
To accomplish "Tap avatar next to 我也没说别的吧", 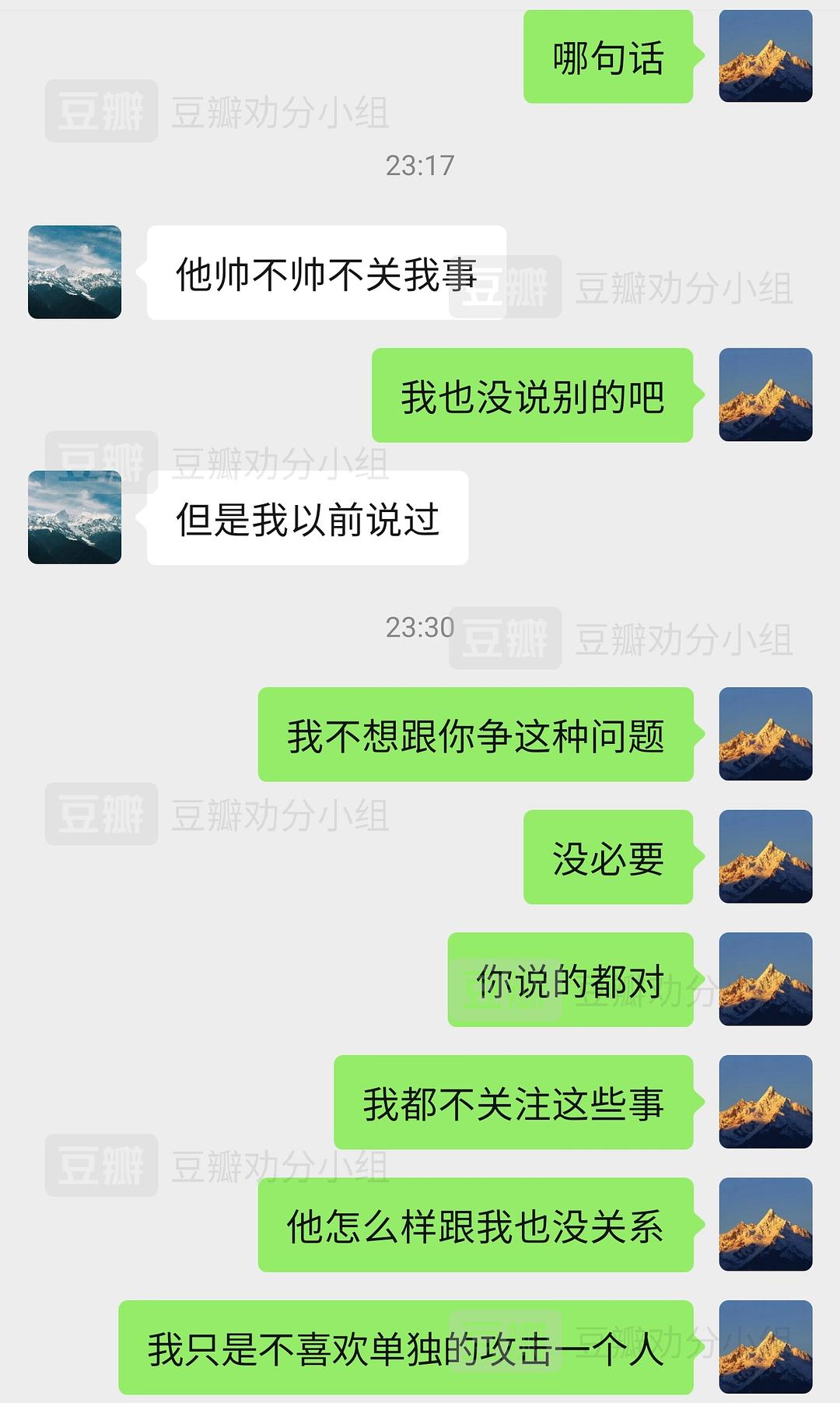I will (x=765, y=395).
